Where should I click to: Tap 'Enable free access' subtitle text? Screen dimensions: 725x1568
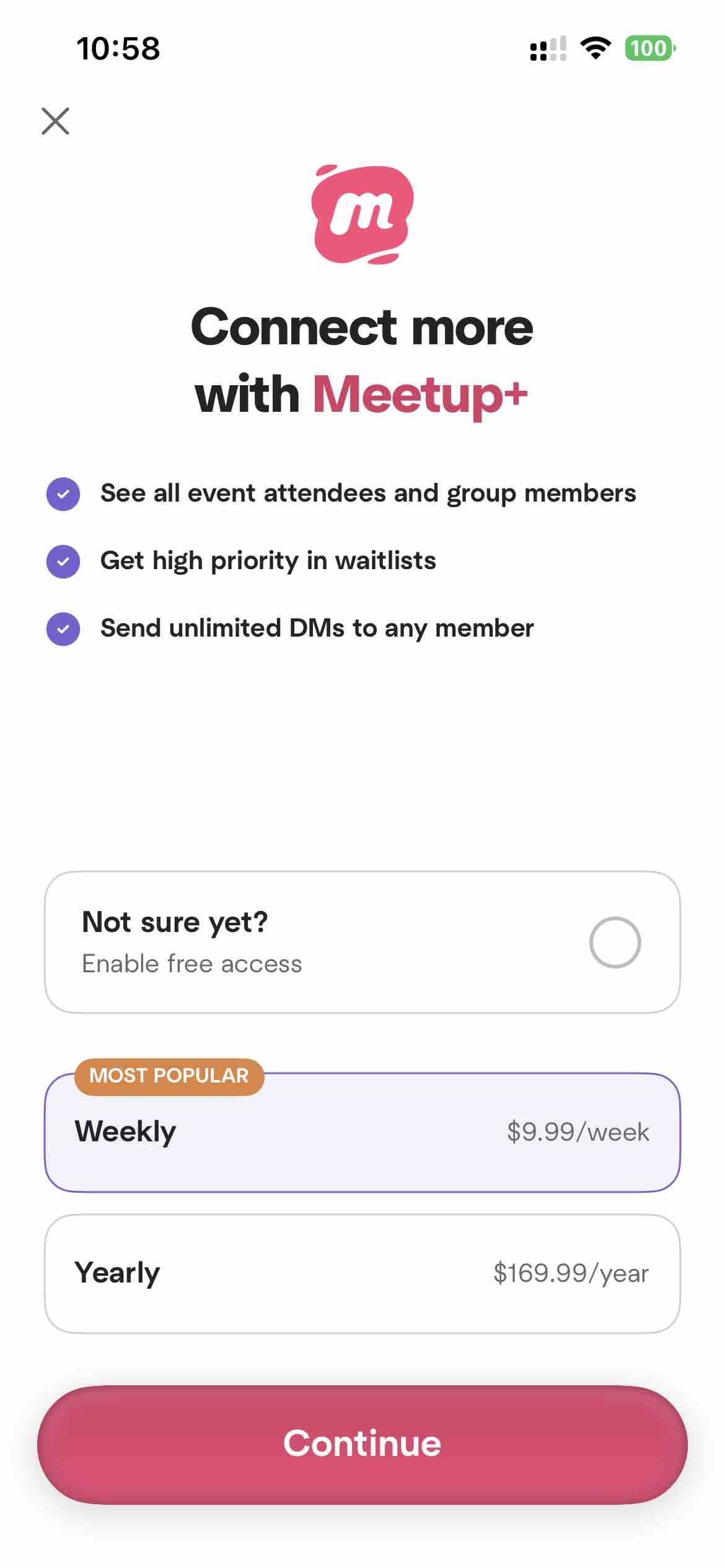tap(191, 964)
